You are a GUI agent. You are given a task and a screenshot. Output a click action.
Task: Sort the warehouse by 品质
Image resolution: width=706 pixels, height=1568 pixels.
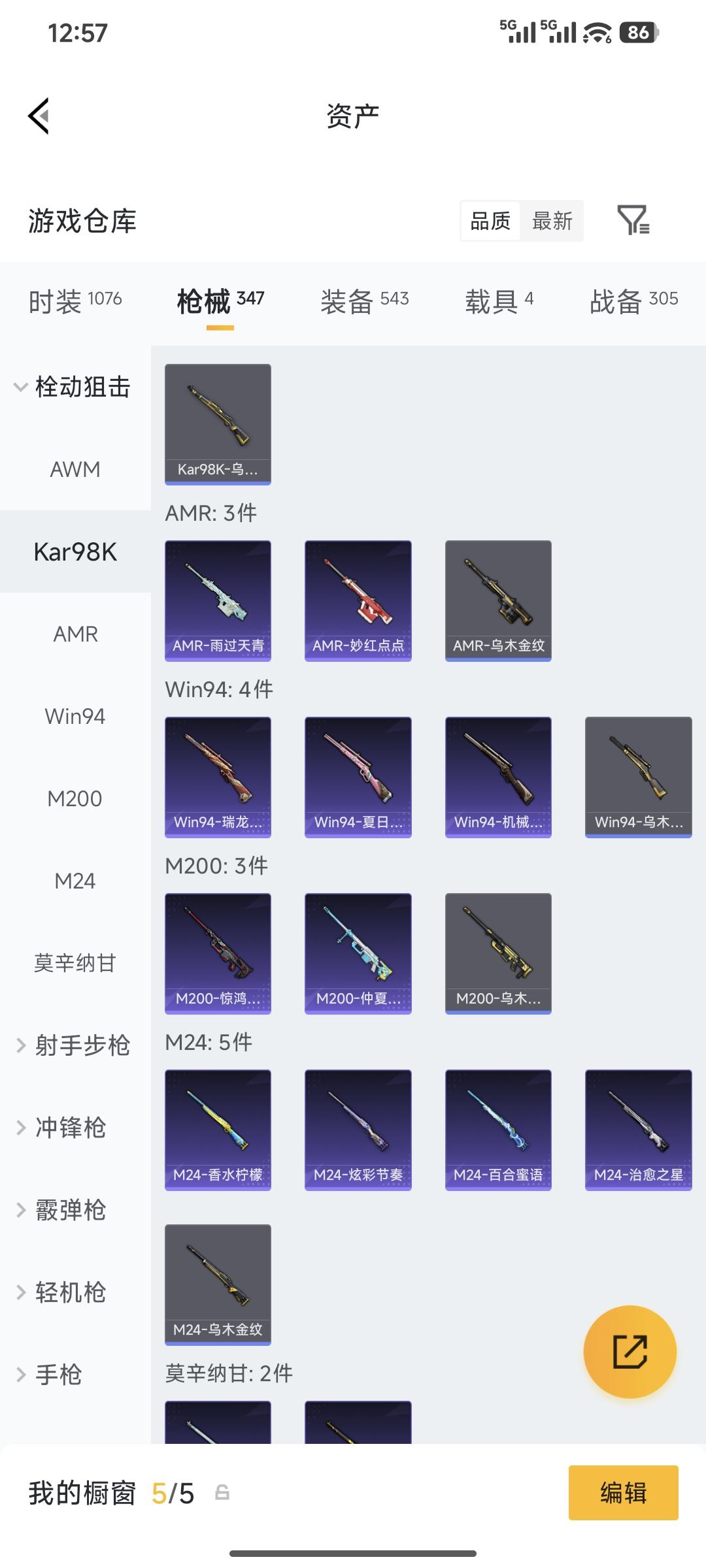[490, 221]
